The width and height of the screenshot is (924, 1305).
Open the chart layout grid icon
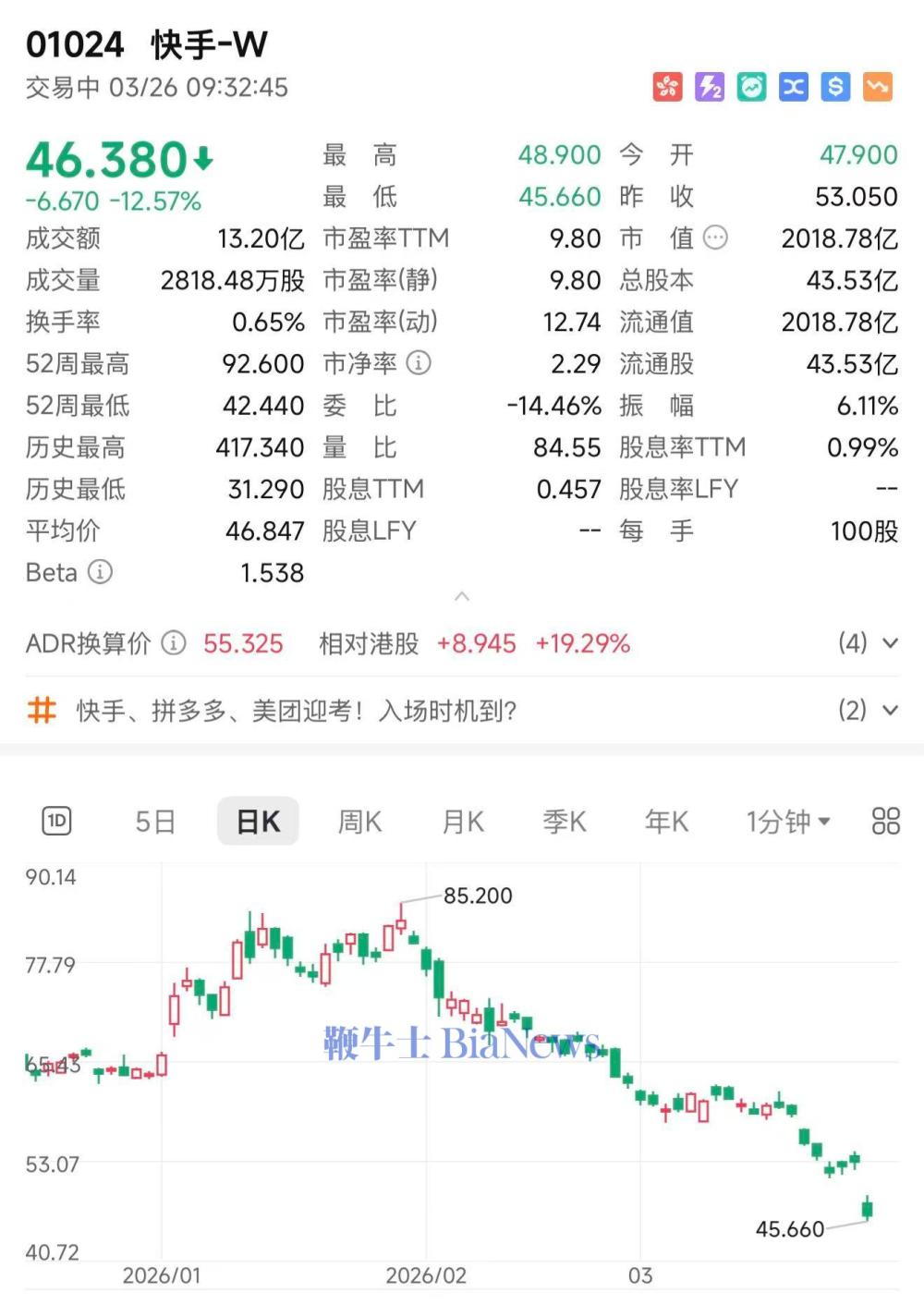pos(885,821)
